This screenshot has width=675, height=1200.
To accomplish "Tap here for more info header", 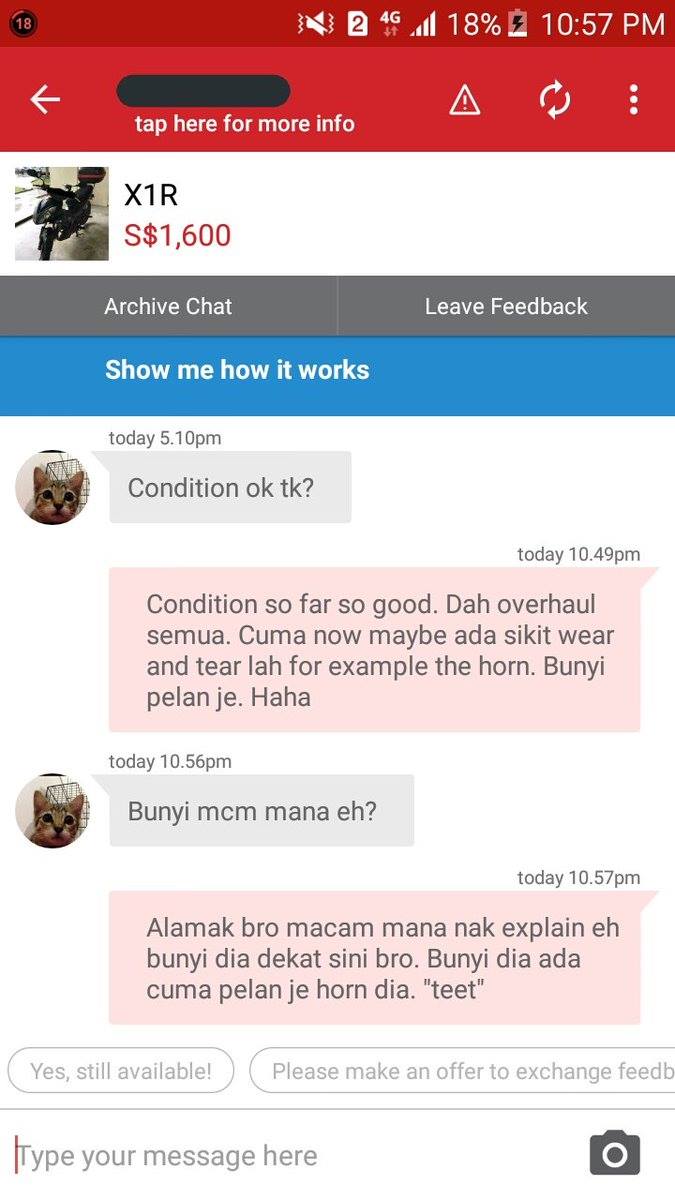I will [244, 124].
